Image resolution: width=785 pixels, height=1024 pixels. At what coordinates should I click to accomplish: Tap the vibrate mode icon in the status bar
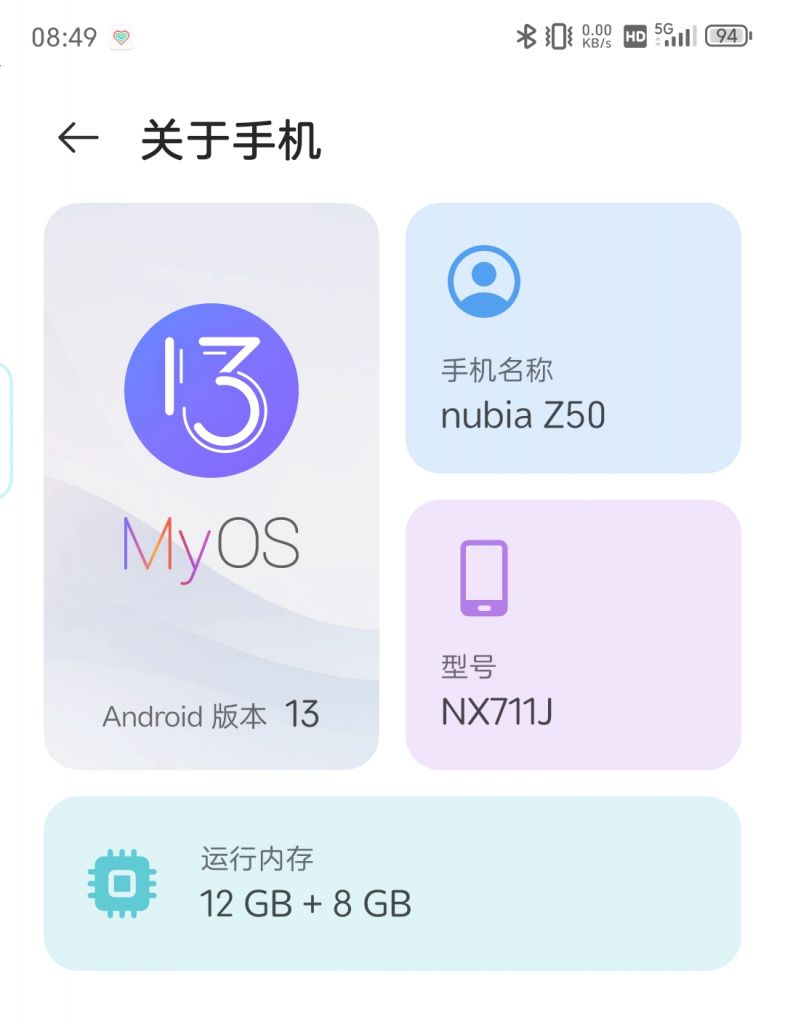pos(556,36)
